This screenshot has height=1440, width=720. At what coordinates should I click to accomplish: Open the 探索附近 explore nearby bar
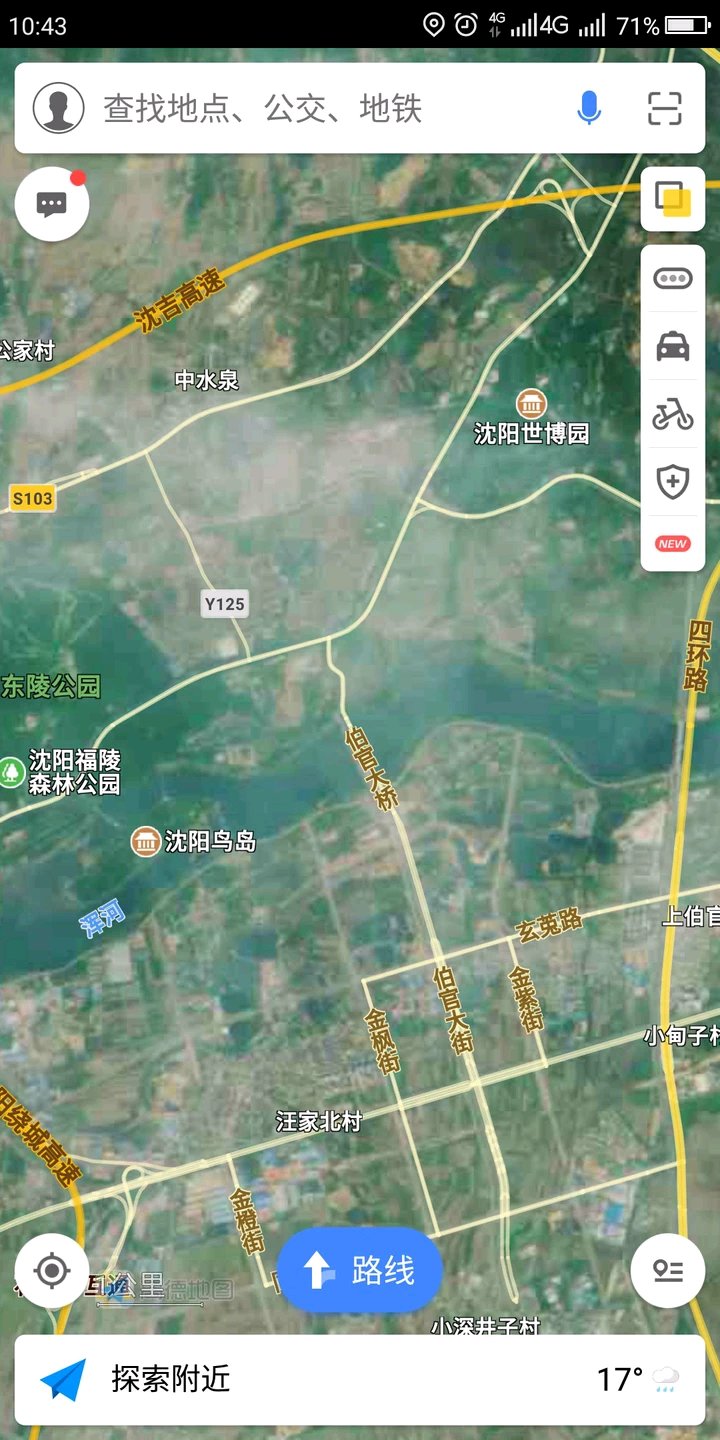click(x=360, y=1380)
